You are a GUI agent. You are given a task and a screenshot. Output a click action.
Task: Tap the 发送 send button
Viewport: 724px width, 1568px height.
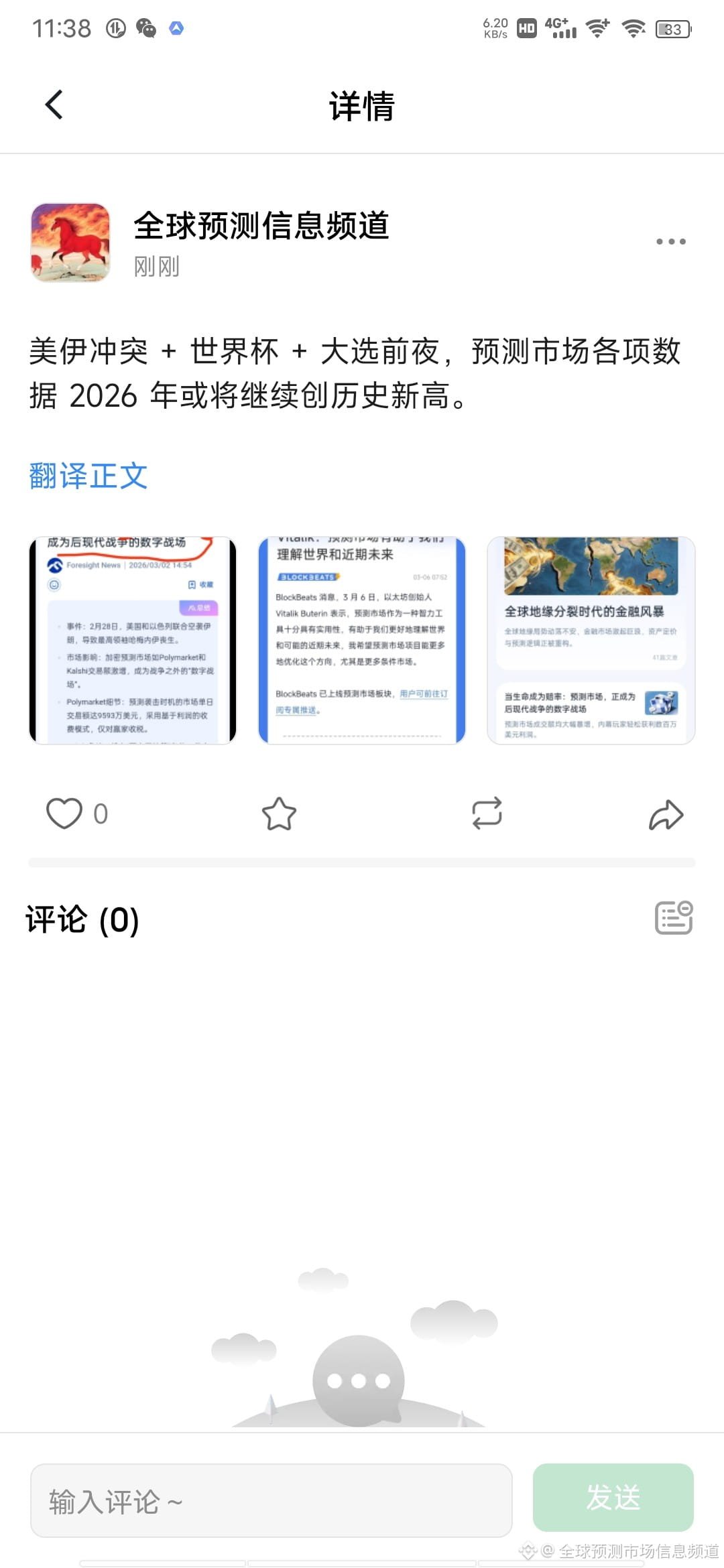pos(613,1498)
